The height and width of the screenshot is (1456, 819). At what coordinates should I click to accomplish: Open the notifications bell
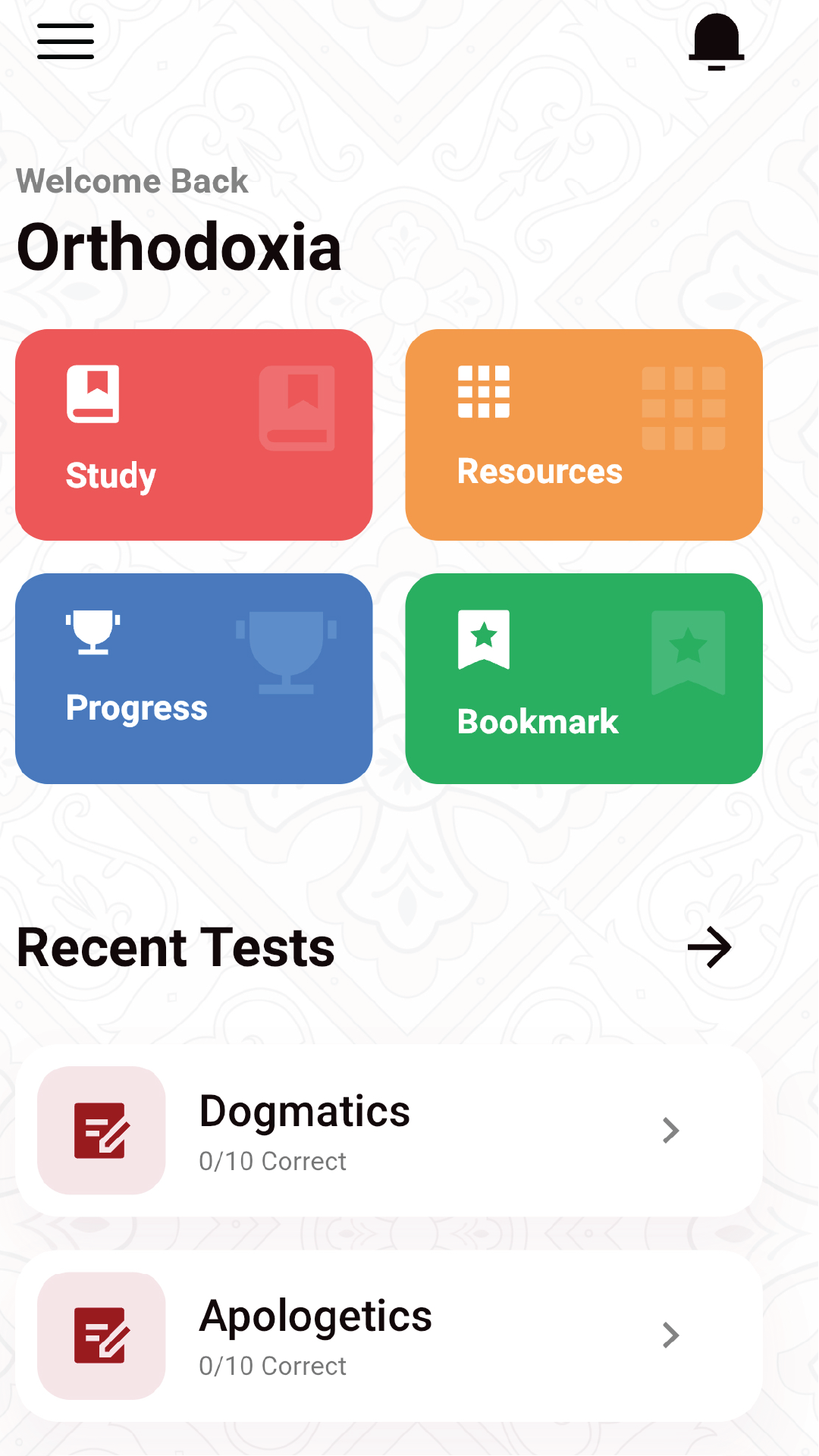tap(717, 42)
